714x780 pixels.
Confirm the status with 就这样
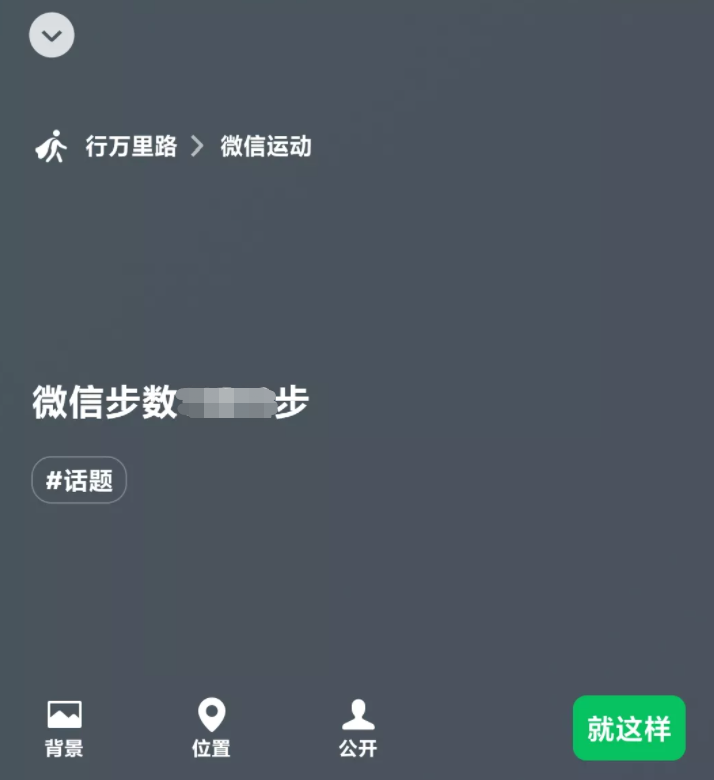[628, 728]
